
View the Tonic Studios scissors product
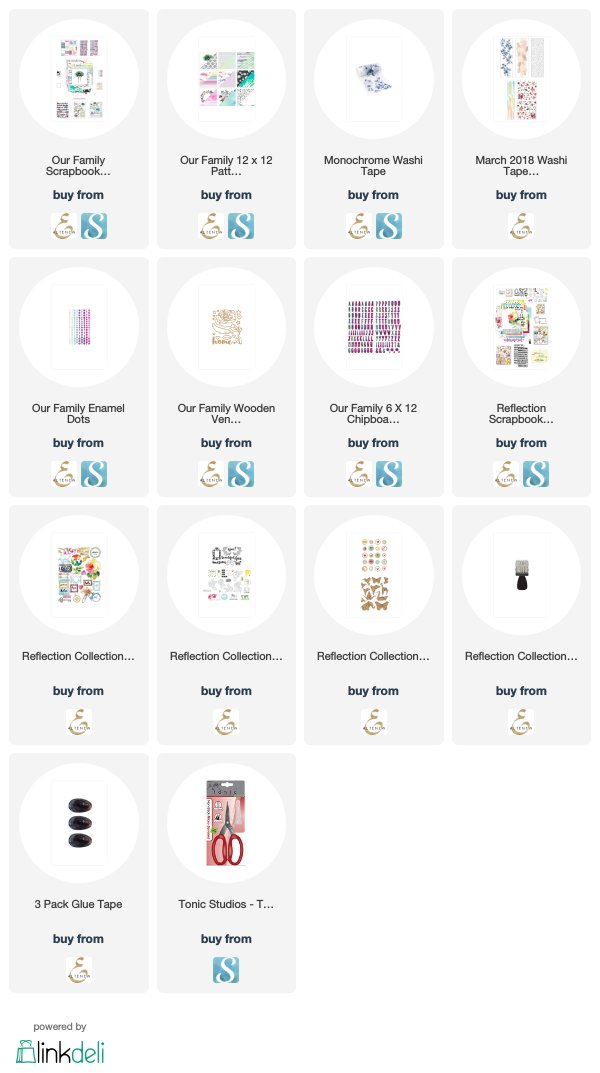pos(226,823)
